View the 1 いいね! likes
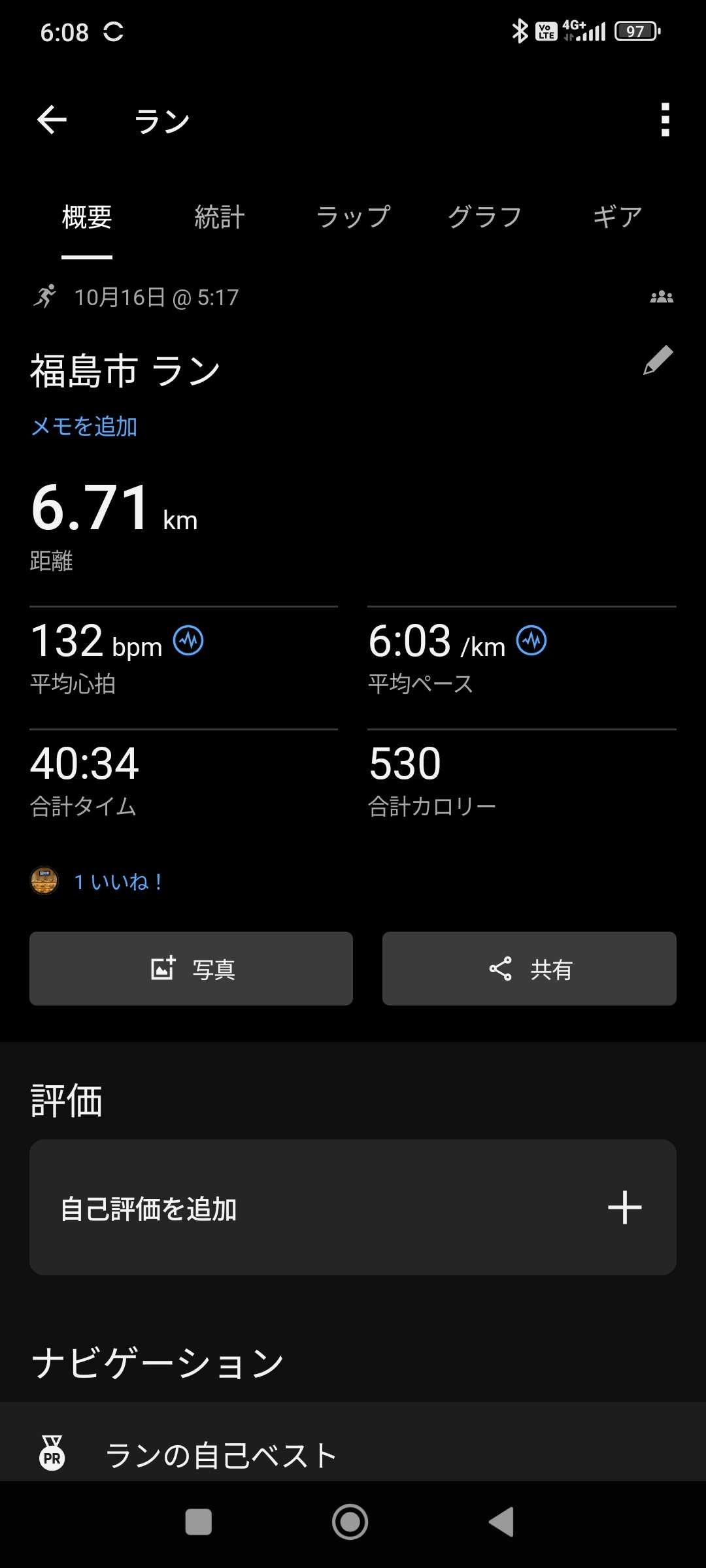 point(118,882)
